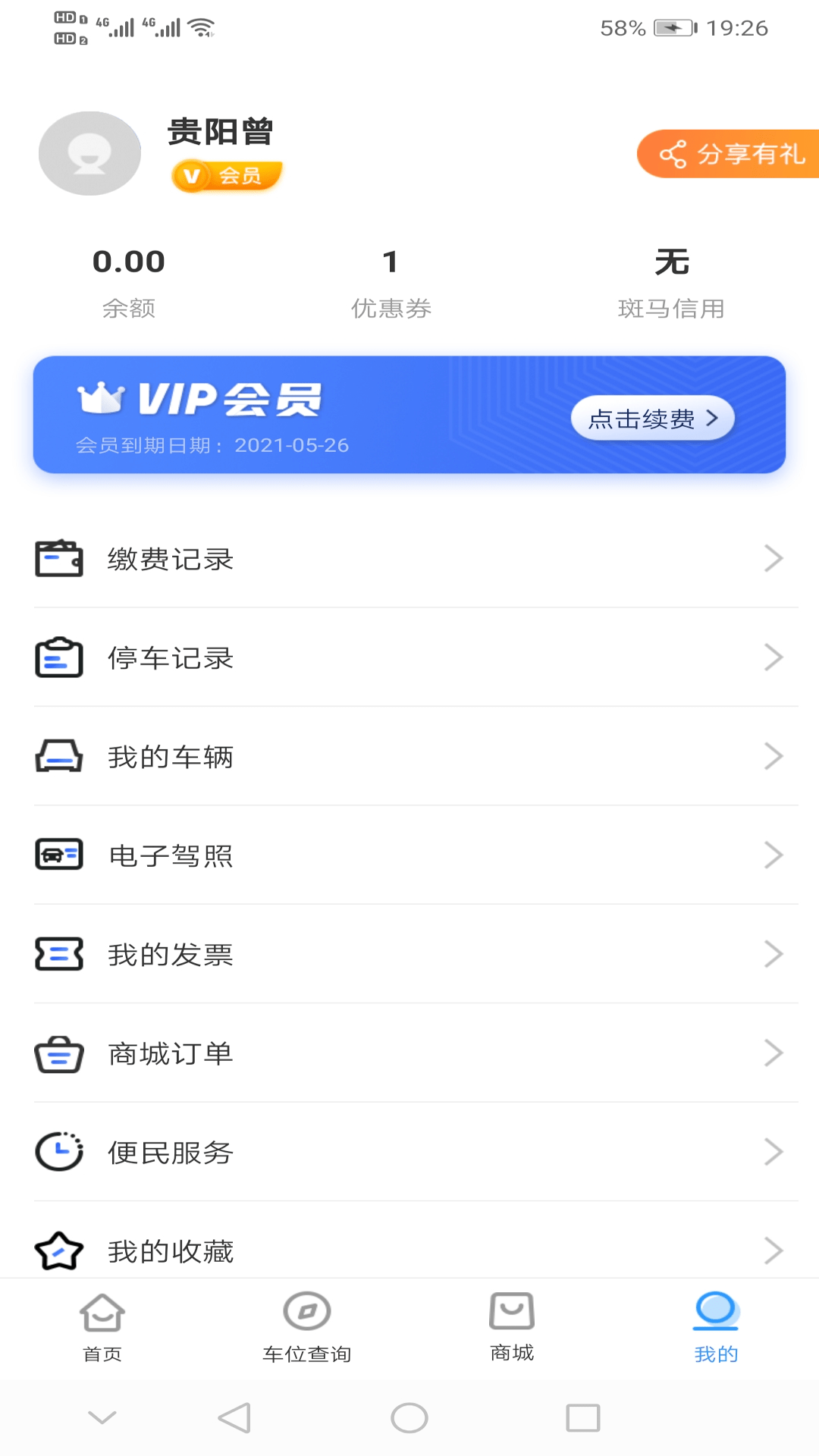The width and height of the screenshot is (819, 1456).
Task: Tap the system home button
Action: 409,1417
